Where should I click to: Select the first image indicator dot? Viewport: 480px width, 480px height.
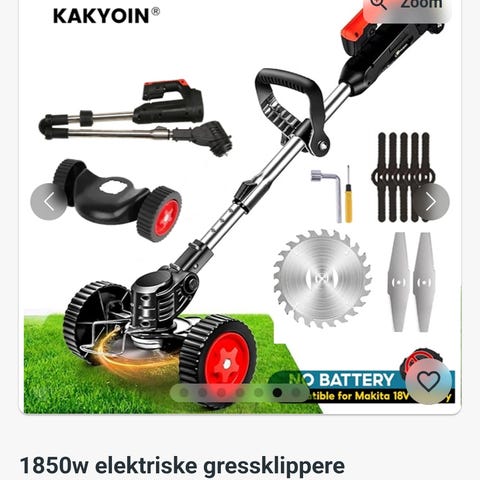click(184, 393)
